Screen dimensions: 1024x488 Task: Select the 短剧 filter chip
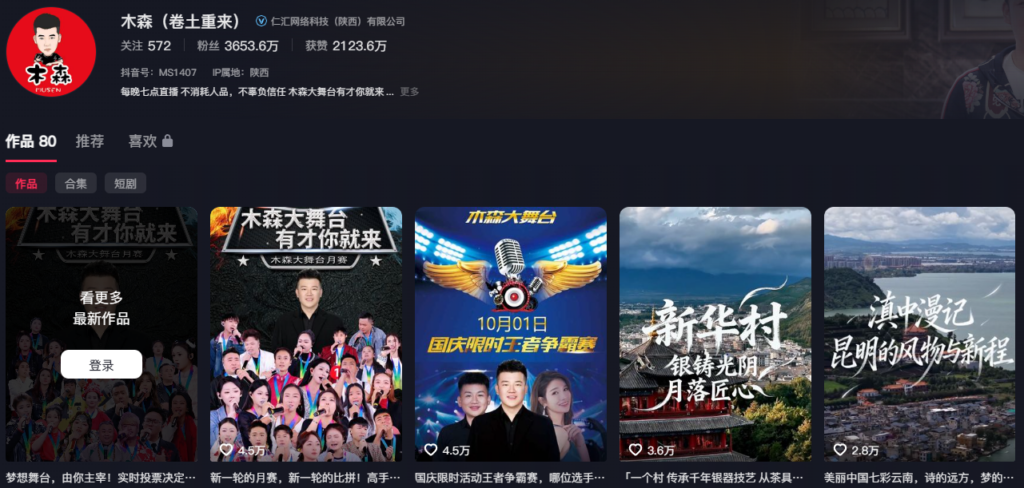pyautogui.click(x=125, y=183)
